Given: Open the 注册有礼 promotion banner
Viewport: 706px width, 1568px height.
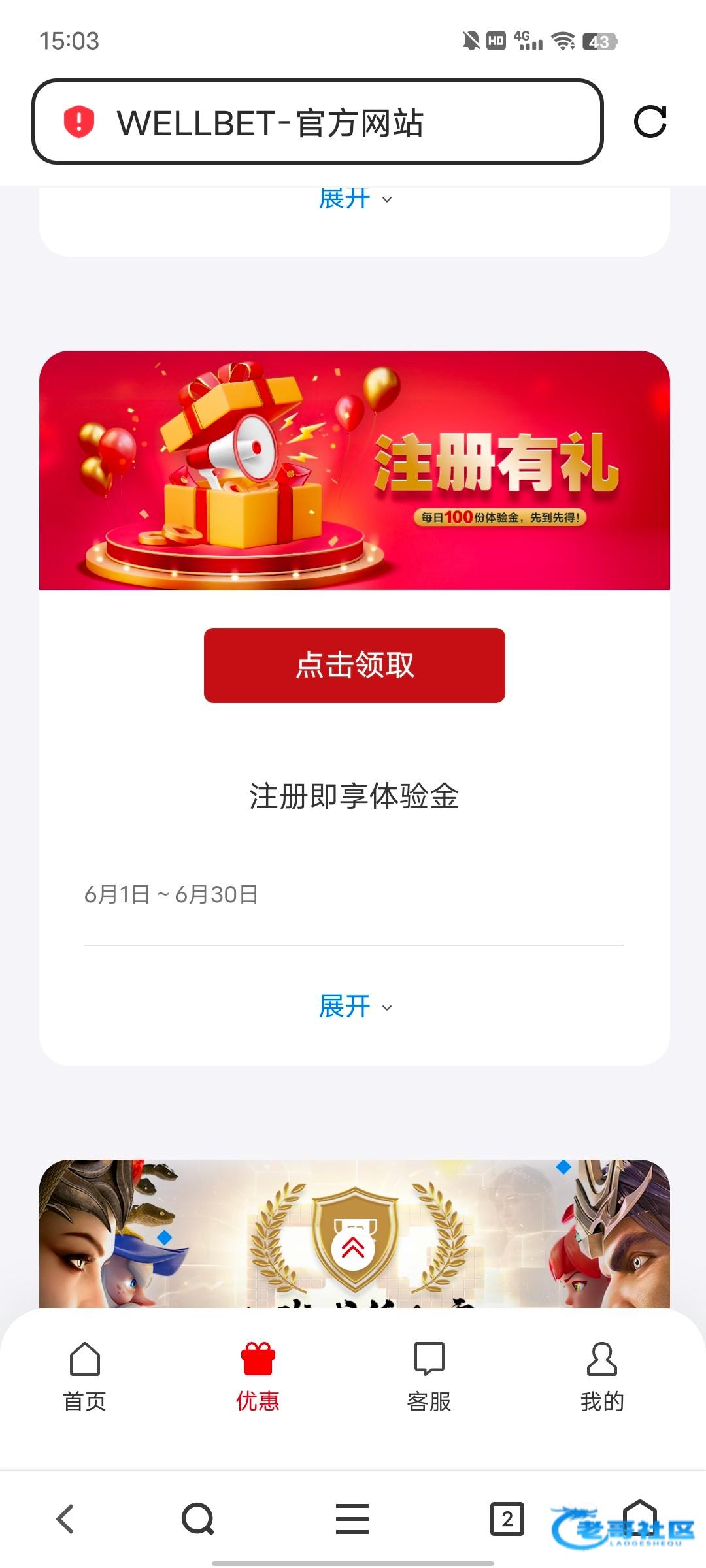Looking at the screenshot, I should (354, 470).
